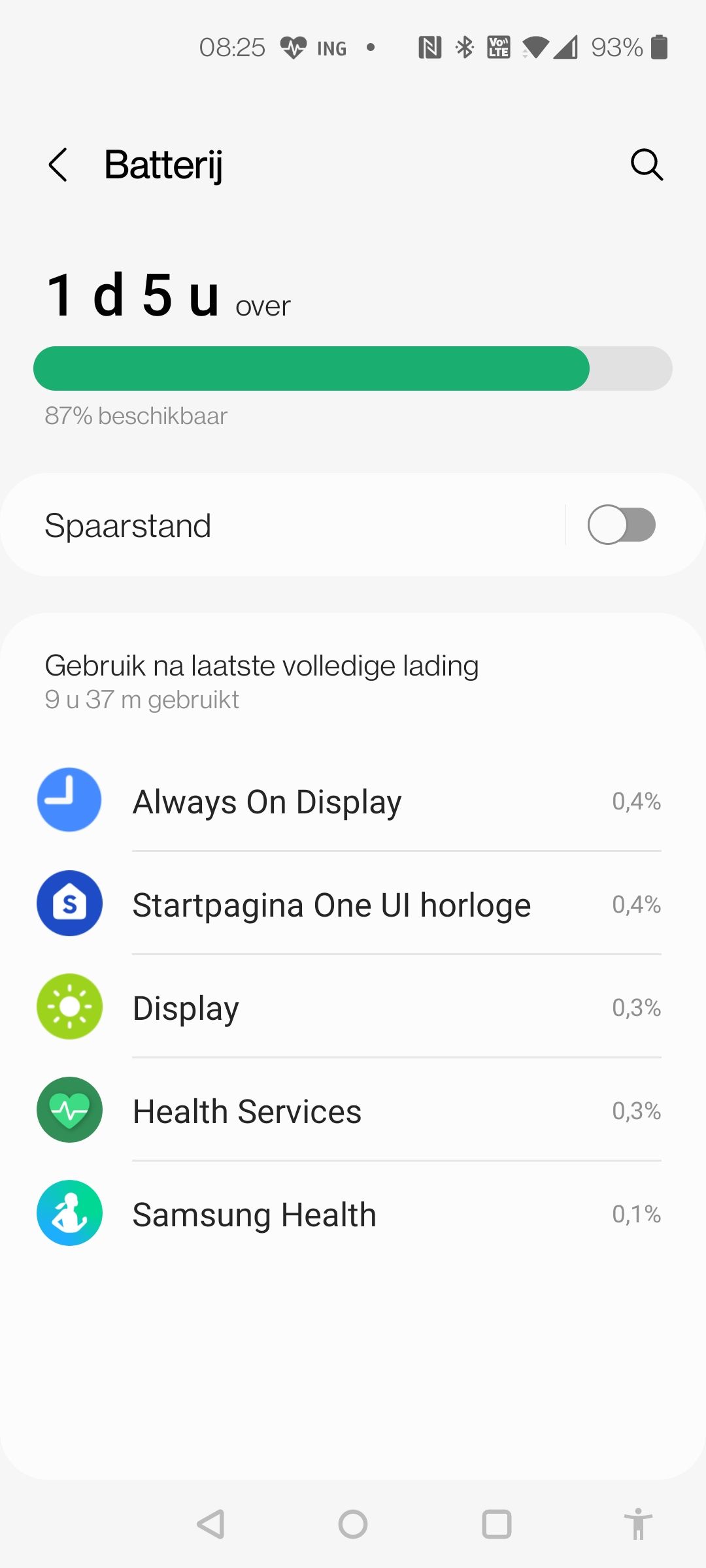Enable the Spaarstand switch
Screen dimensions: 706x1568
point(621,525)
